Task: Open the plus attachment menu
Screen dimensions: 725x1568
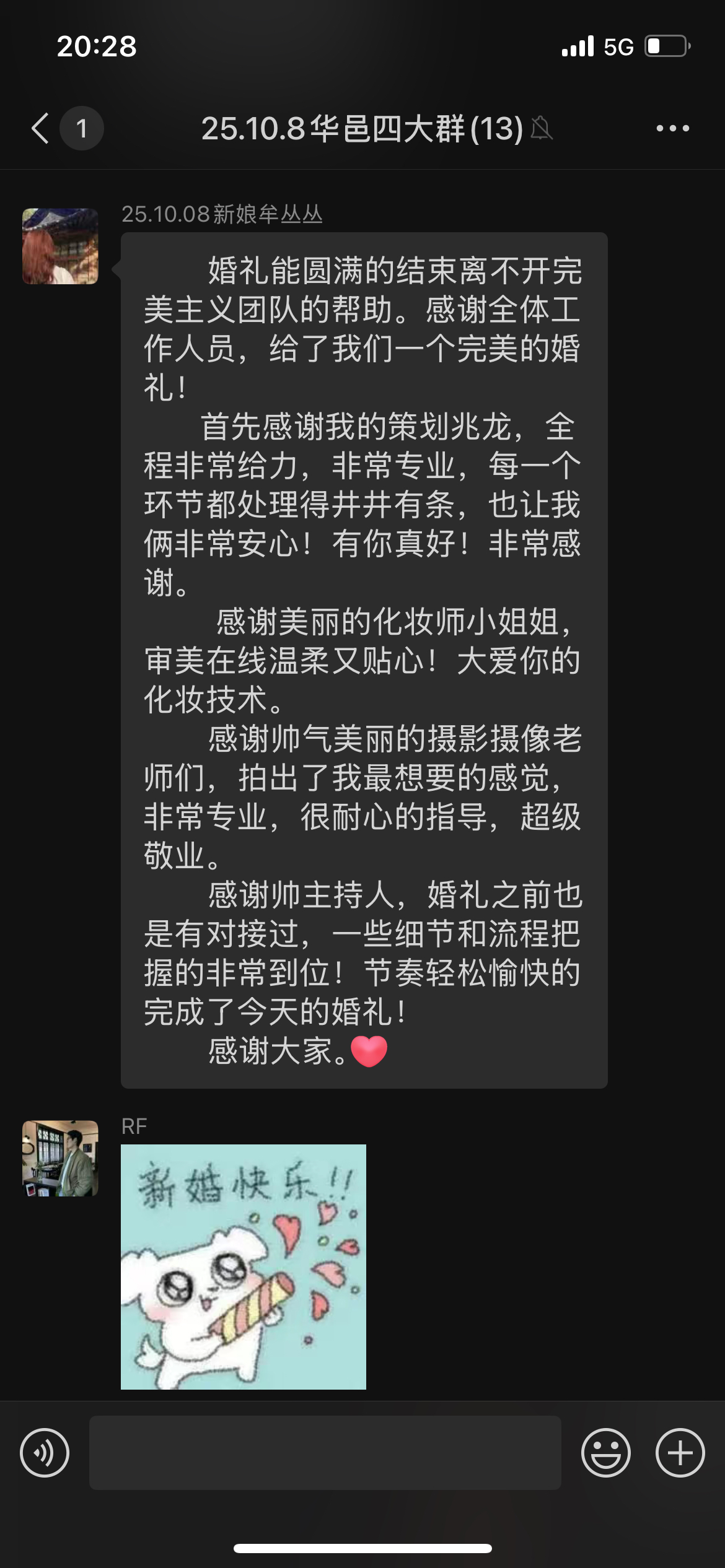Action: tap(680, 1452)
